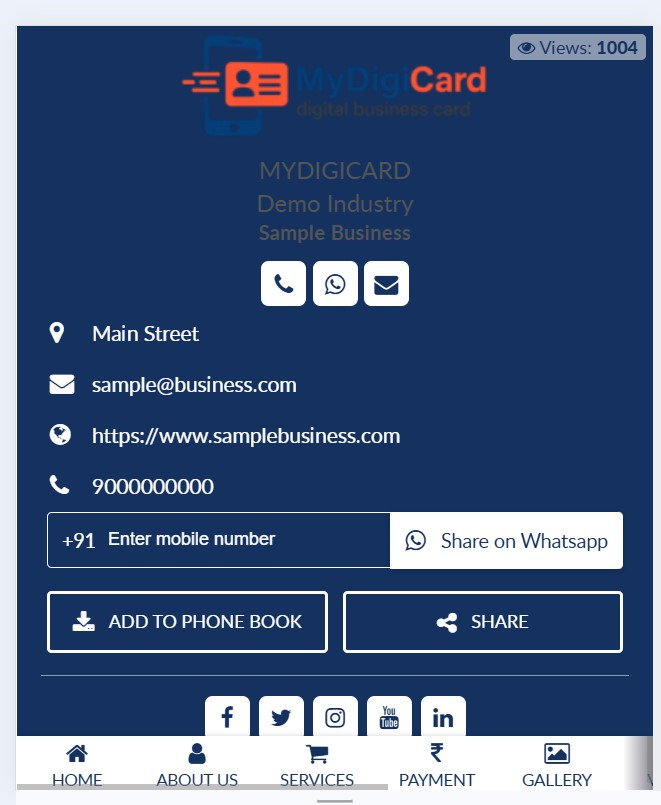Add to Phone Book

pos(187,622)
